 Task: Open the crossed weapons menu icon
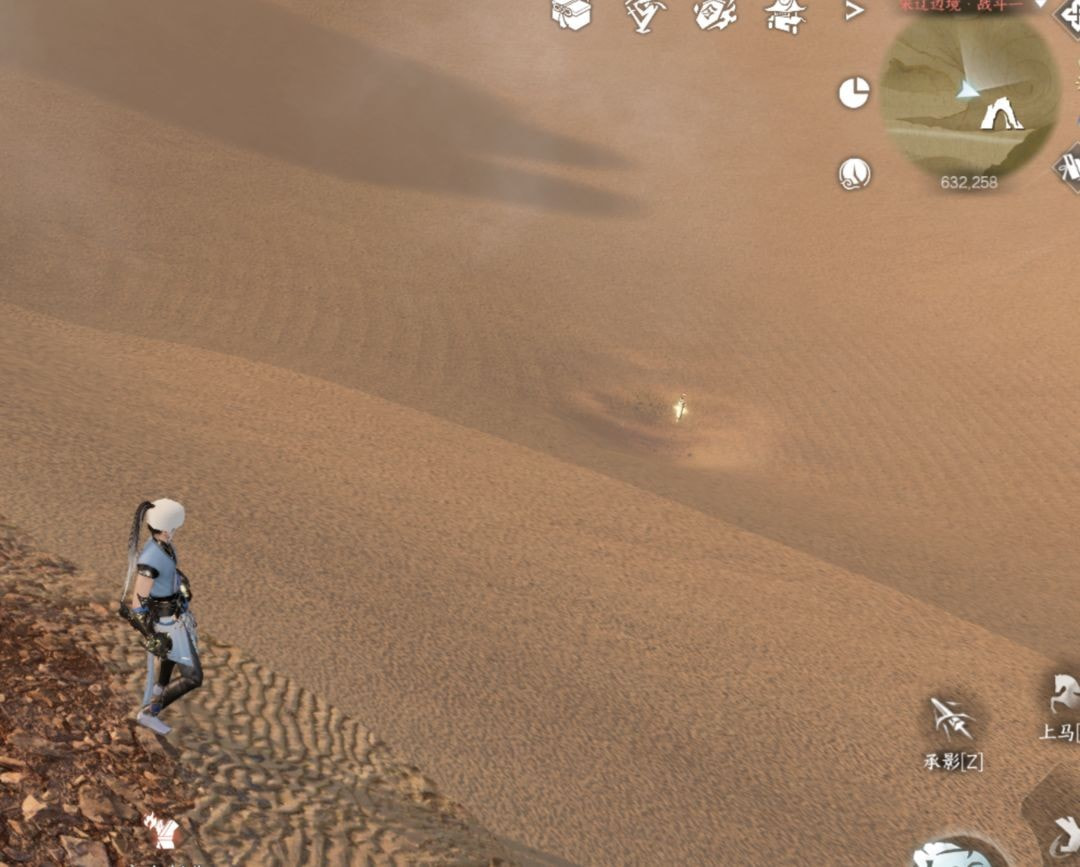pyautogui.click(x=645, y=14)
